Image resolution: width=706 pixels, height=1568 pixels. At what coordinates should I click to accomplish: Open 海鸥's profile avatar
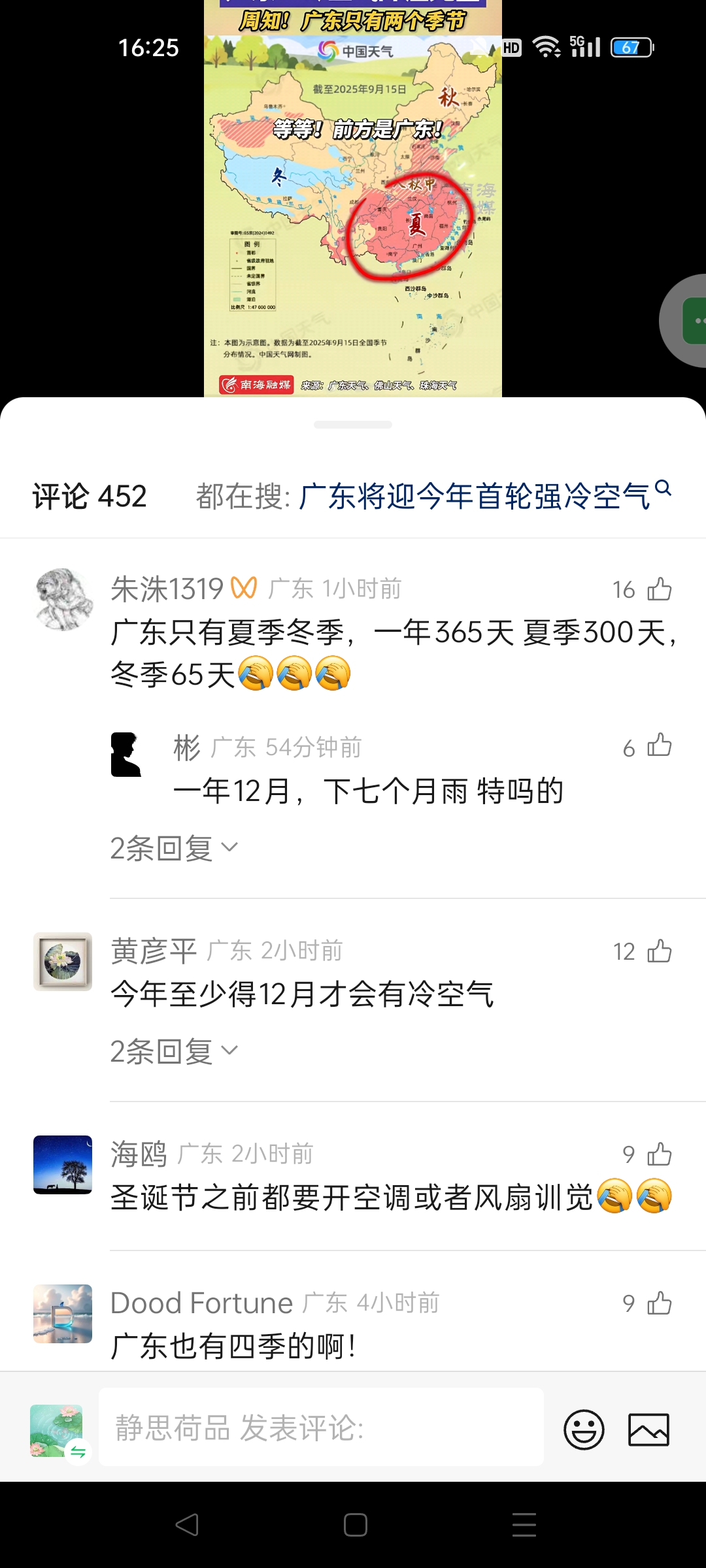63,1165
